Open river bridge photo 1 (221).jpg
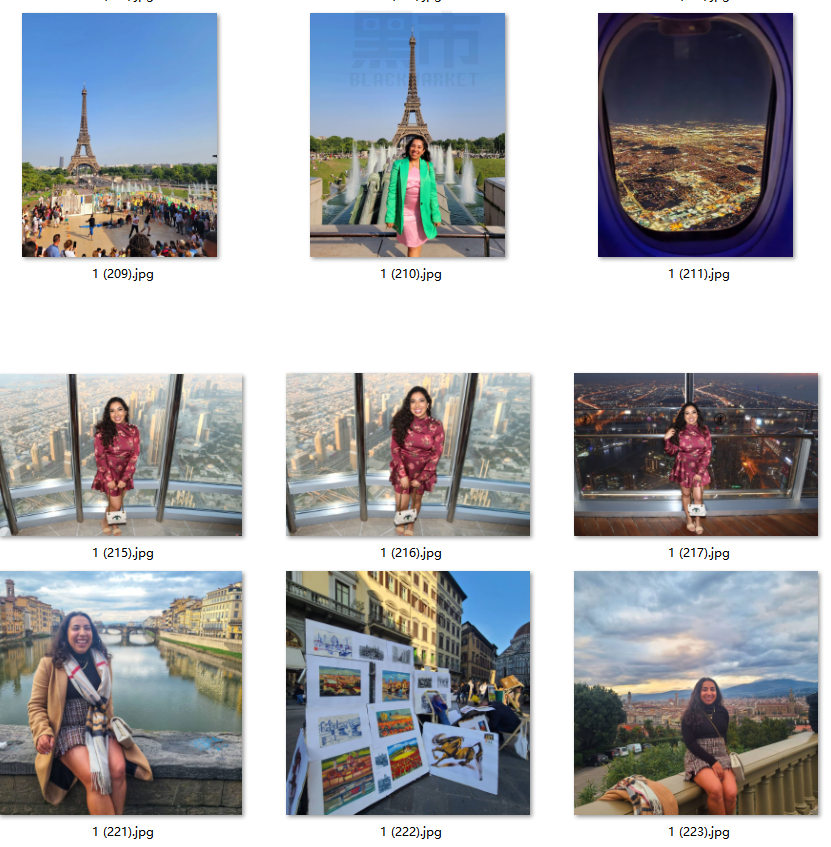The width and height of the screenshot is (831, 847). (121, 693)
